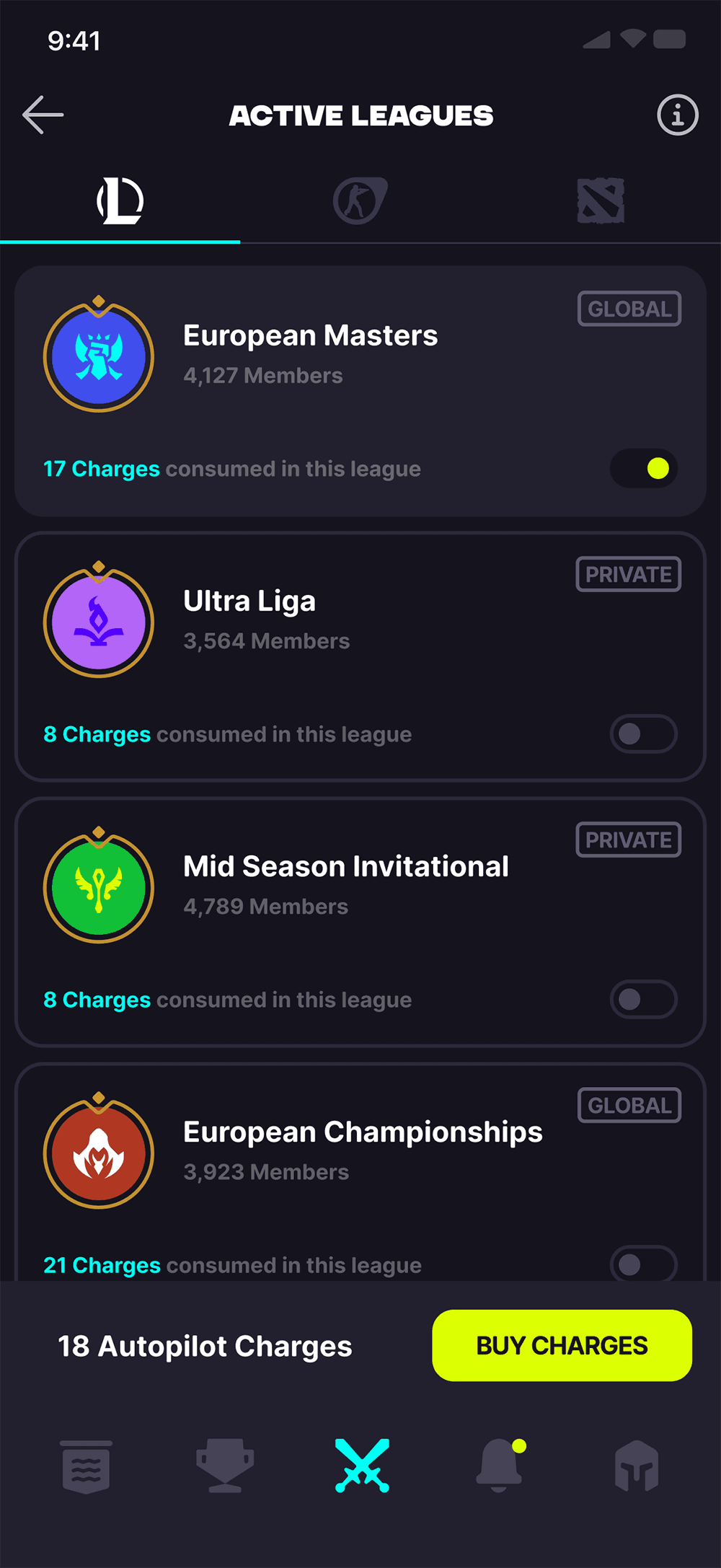Disable autopilot for European Masters
This screenshot has height=1568, width=721.
644,468
